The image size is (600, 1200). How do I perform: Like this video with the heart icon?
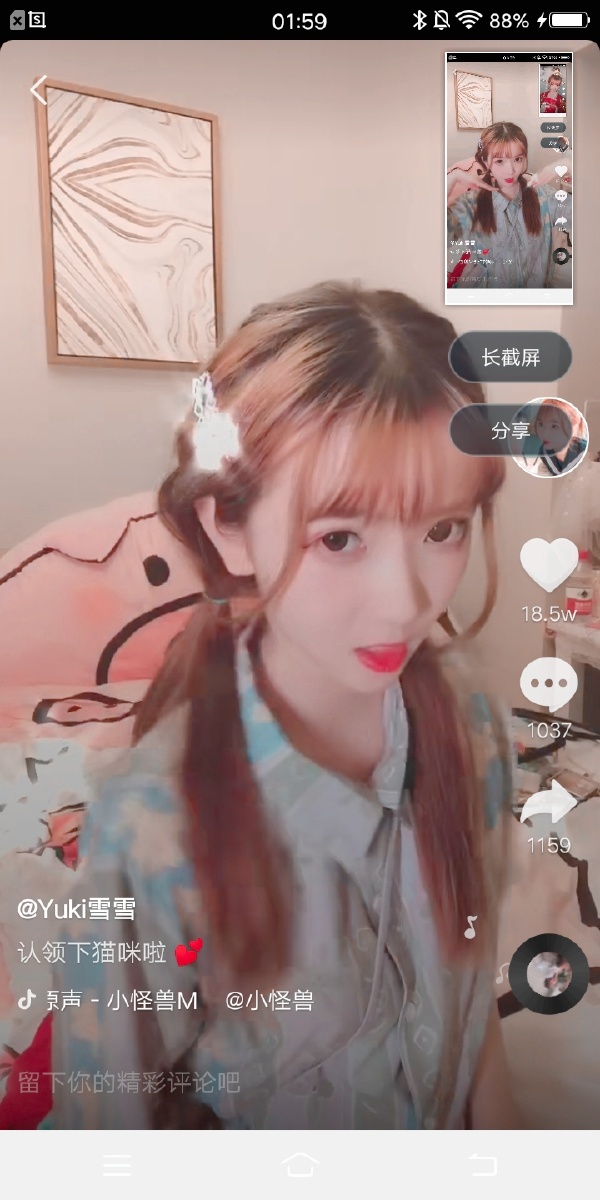(549, 566)
